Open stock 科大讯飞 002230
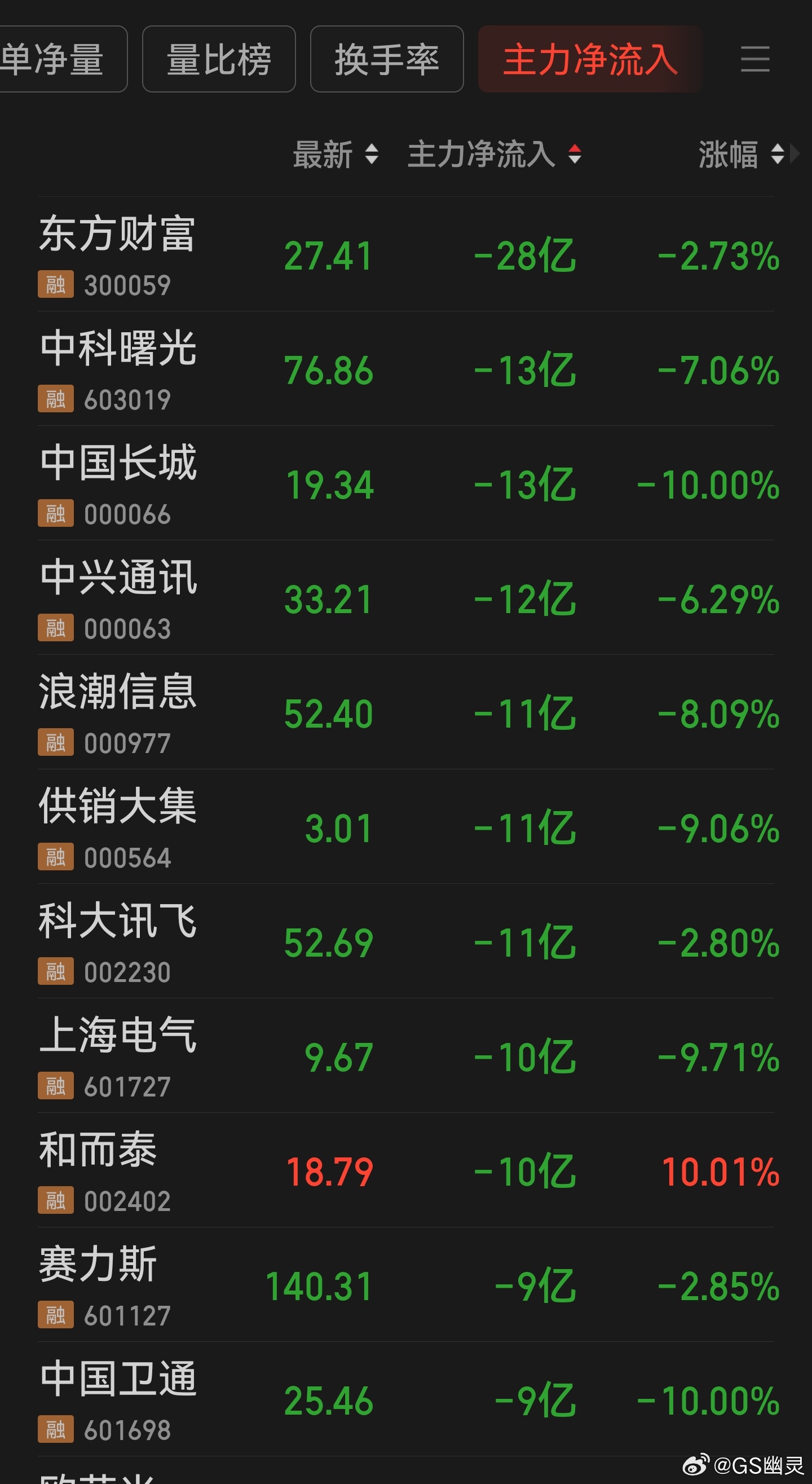The width and height of the screenshot is (812, 1484). (406, 941)
